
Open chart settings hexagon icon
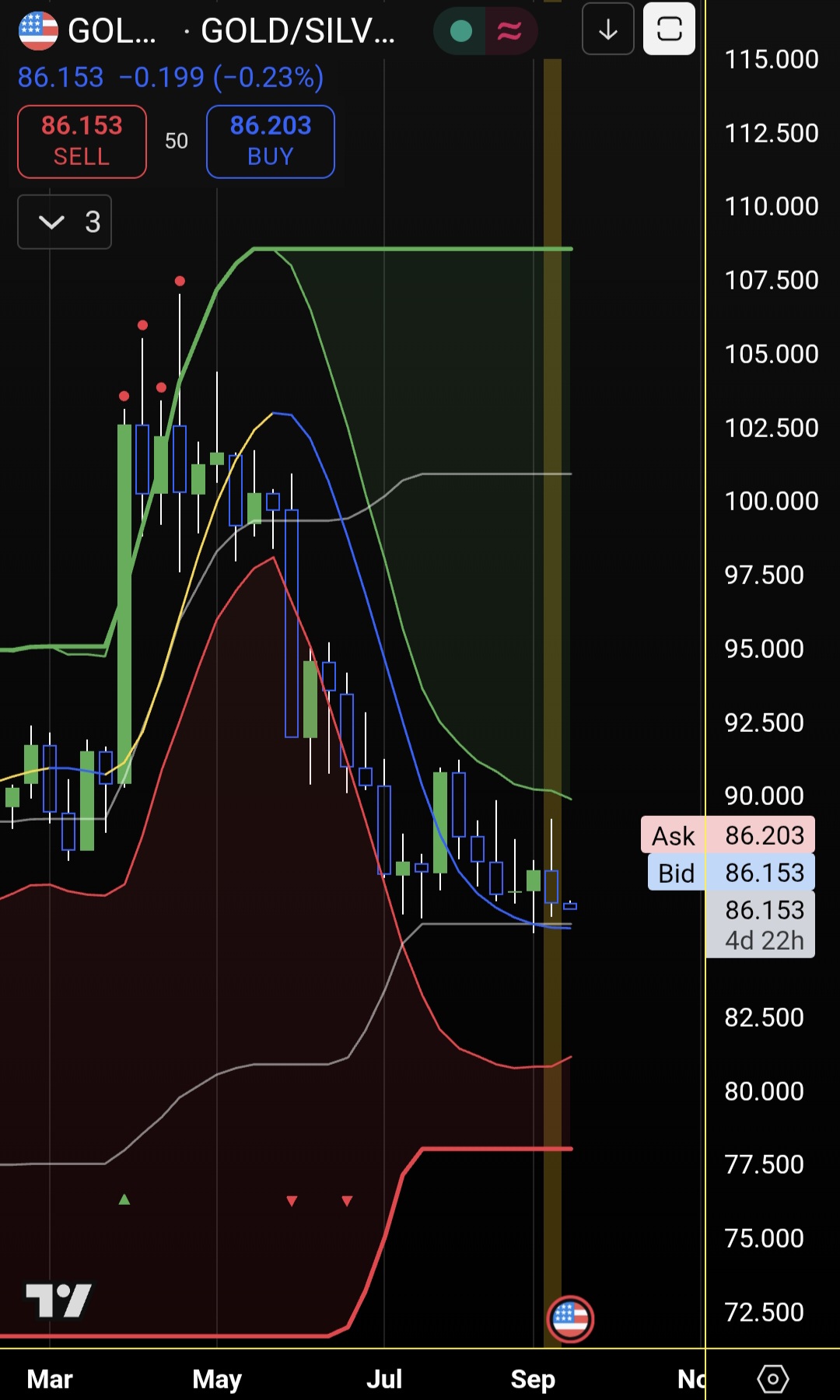772,1379
